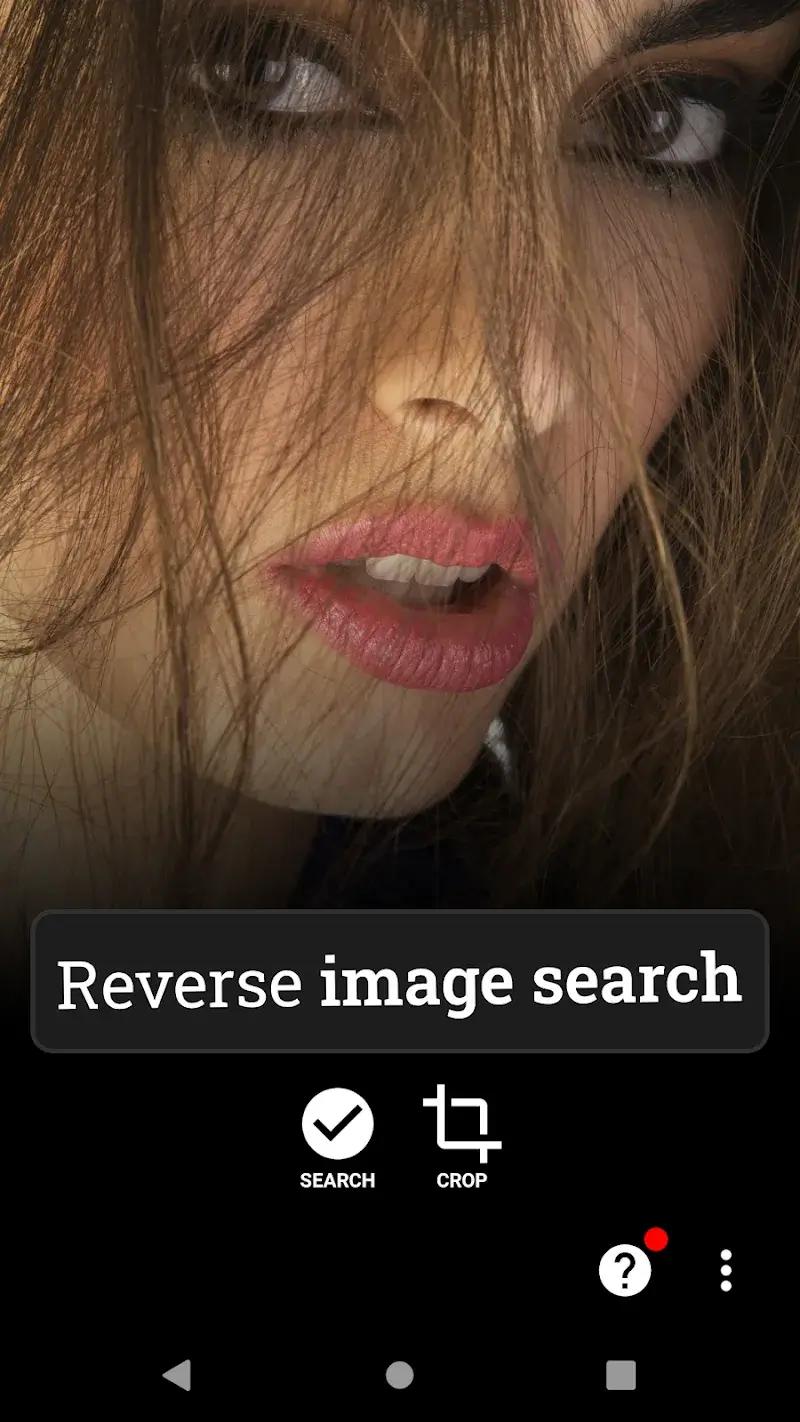
Task: Start a reverse search with the checkmark icon
Action: (336, 1122)
